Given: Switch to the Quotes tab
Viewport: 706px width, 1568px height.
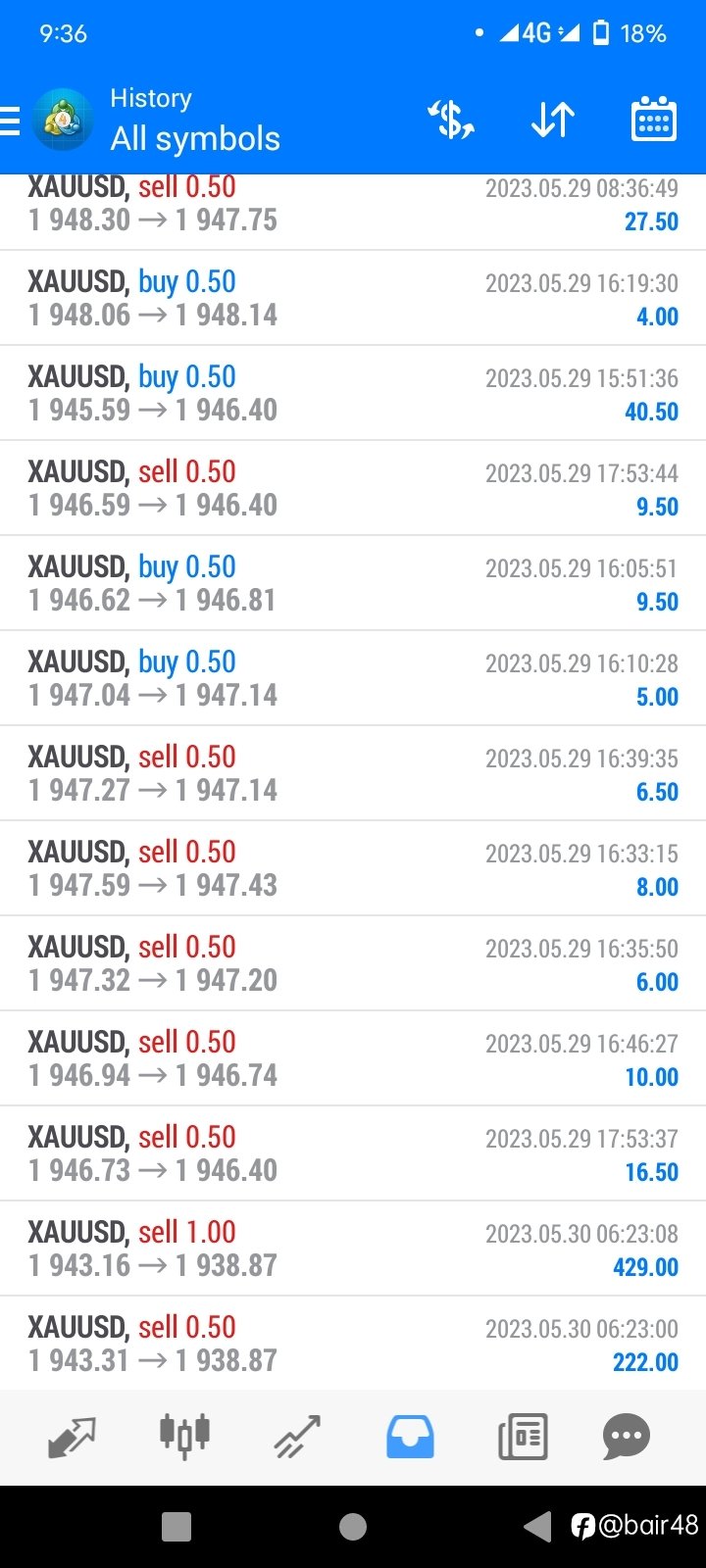Looking at the screenshot, I should [72, 1438].
